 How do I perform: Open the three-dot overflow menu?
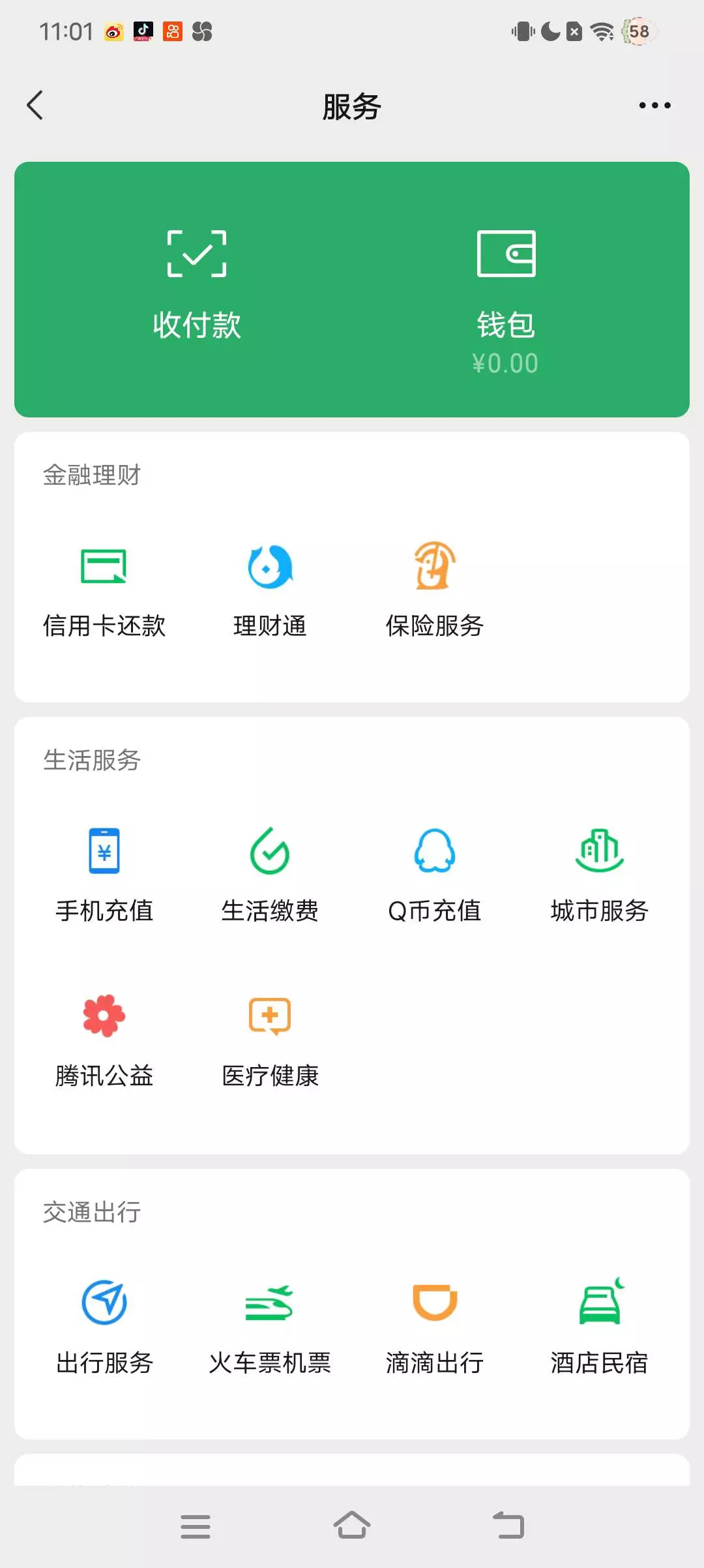(x=654, y=106)
